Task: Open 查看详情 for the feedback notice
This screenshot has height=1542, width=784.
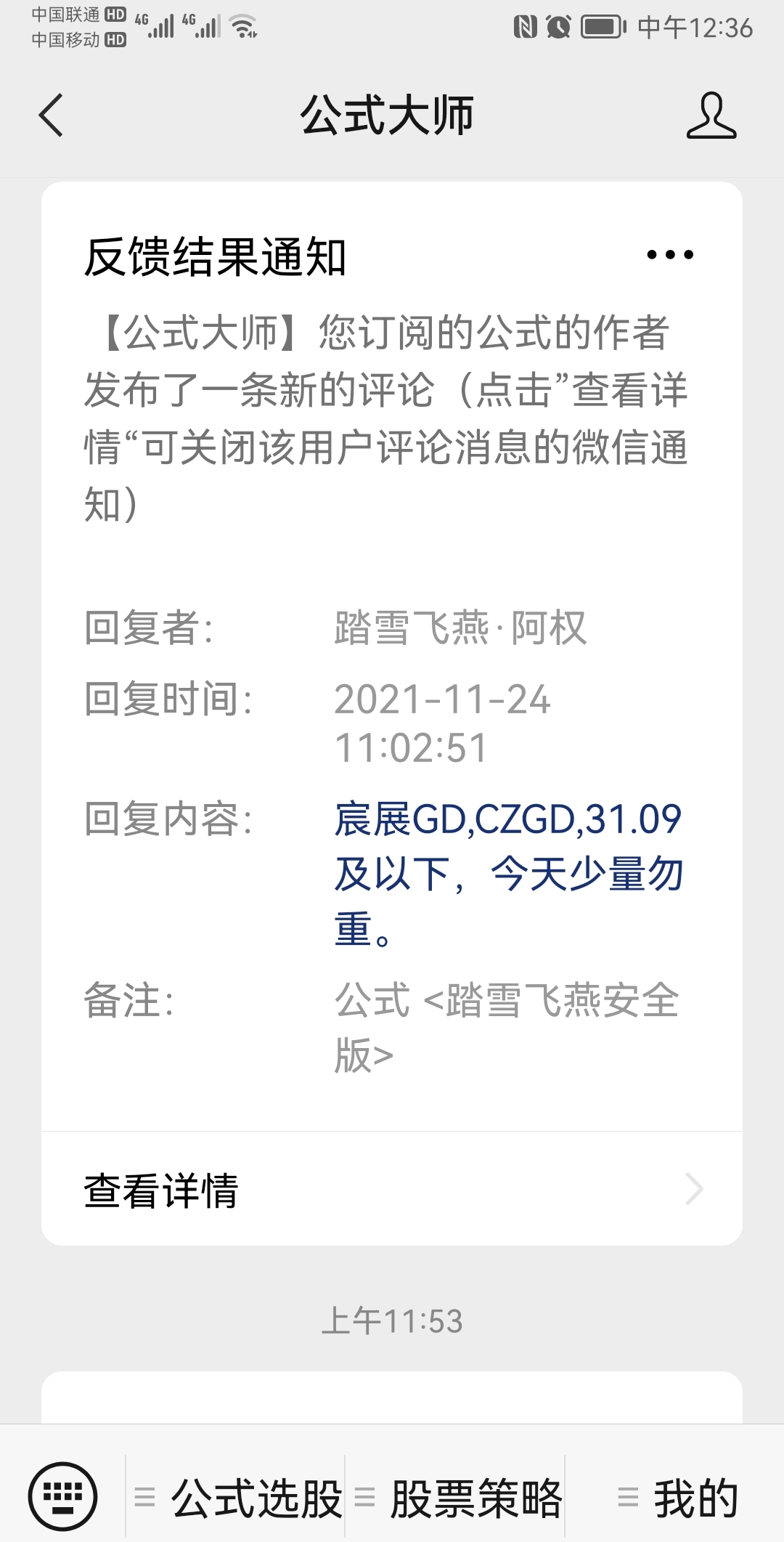Action: pyautogui.click(x=392, y=1190)
